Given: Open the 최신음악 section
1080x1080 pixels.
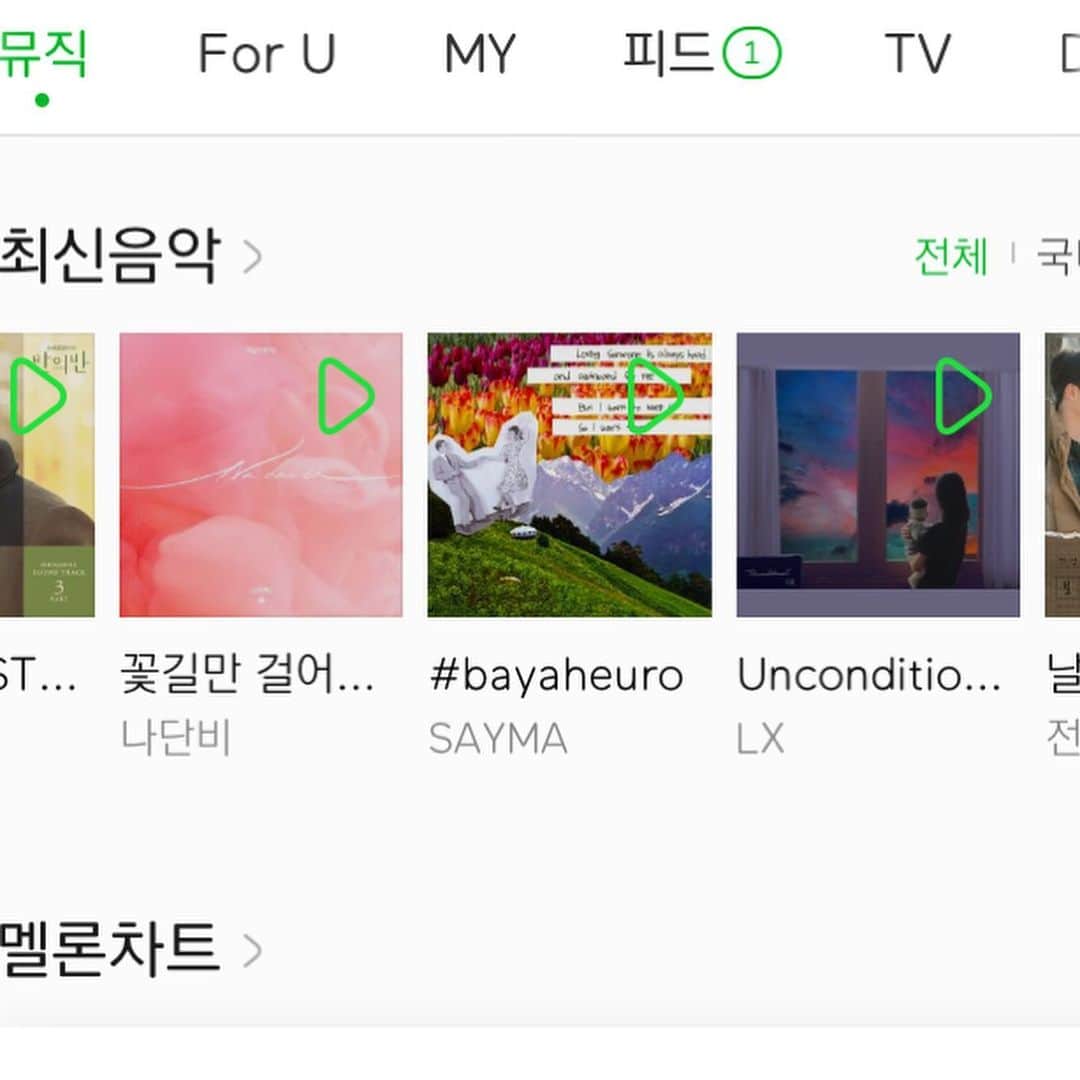Looking at the screenshot, I should tap(130, 257).
